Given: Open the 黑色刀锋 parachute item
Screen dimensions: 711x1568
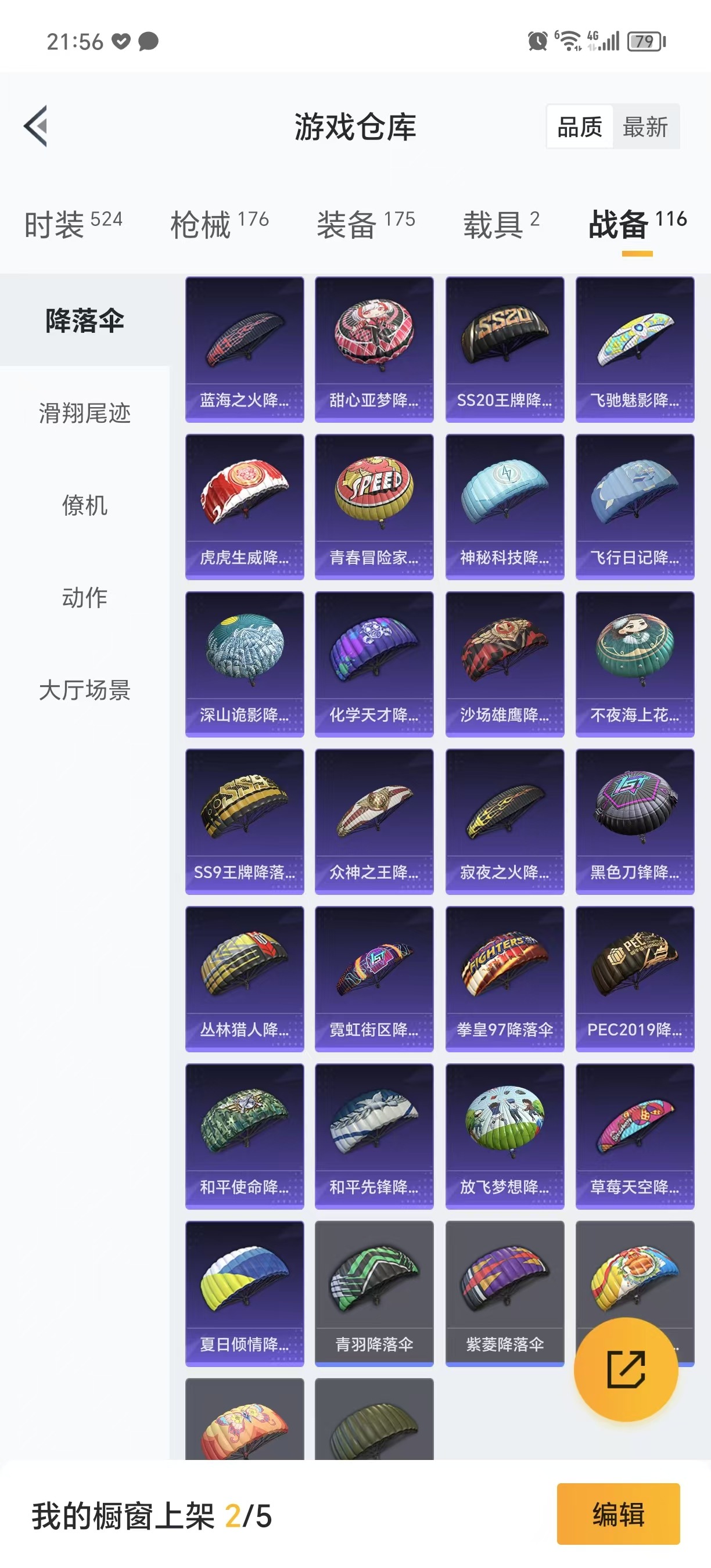Looking at the screenshot, I should click(x=635, y=821).
